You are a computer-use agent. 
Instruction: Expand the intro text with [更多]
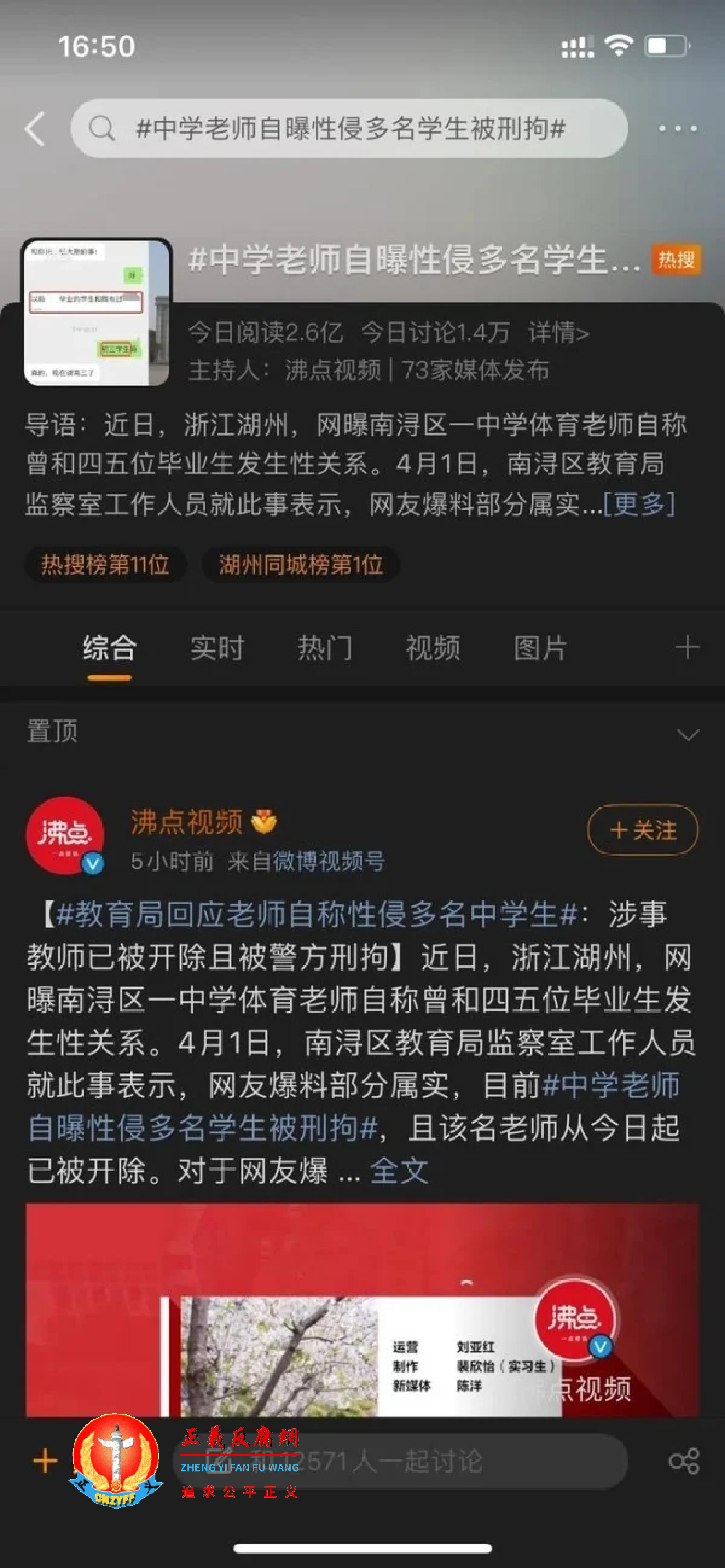[639, 504]
